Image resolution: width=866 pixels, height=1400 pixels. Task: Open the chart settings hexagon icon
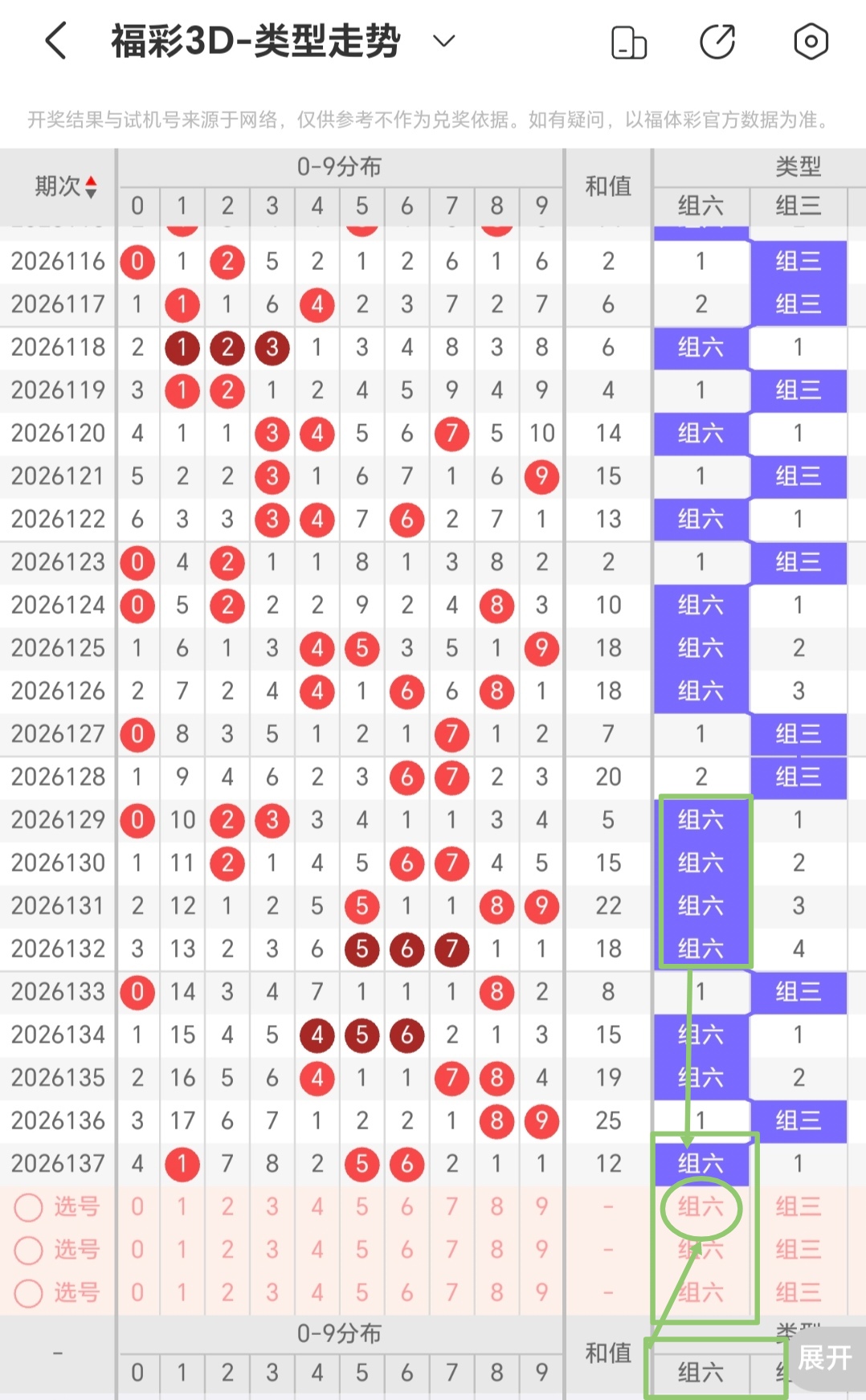click(x=811, y=42)
